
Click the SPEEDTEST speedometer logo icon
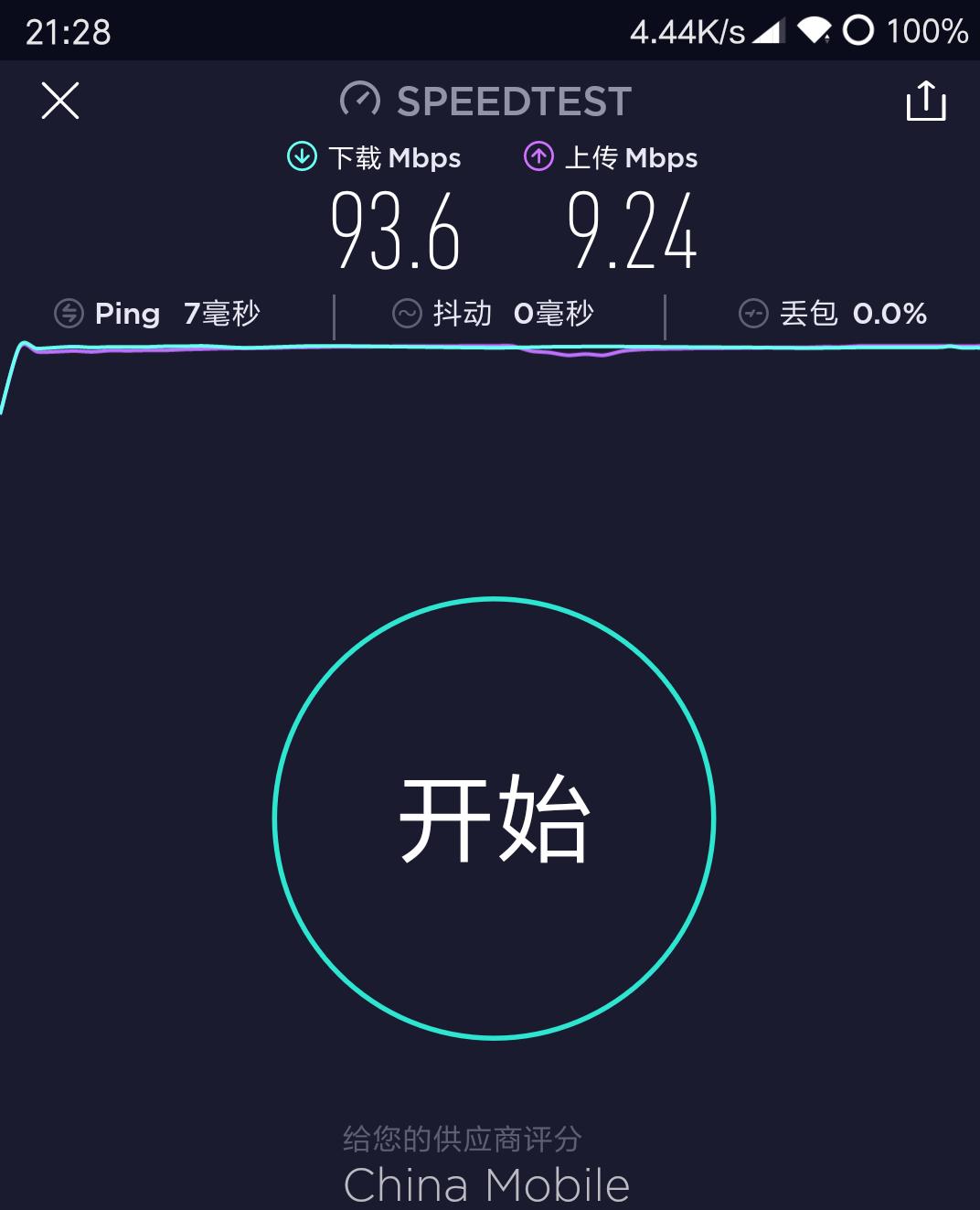(361, 100)
